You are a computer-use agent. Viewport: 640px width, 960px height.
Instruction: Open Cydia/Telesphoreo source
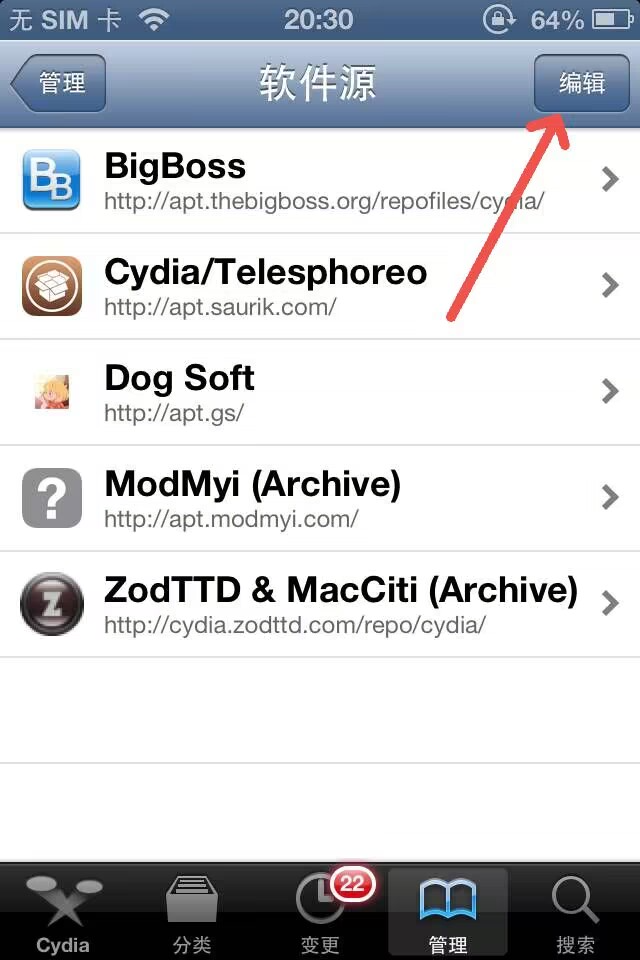(x=320, y=286)
